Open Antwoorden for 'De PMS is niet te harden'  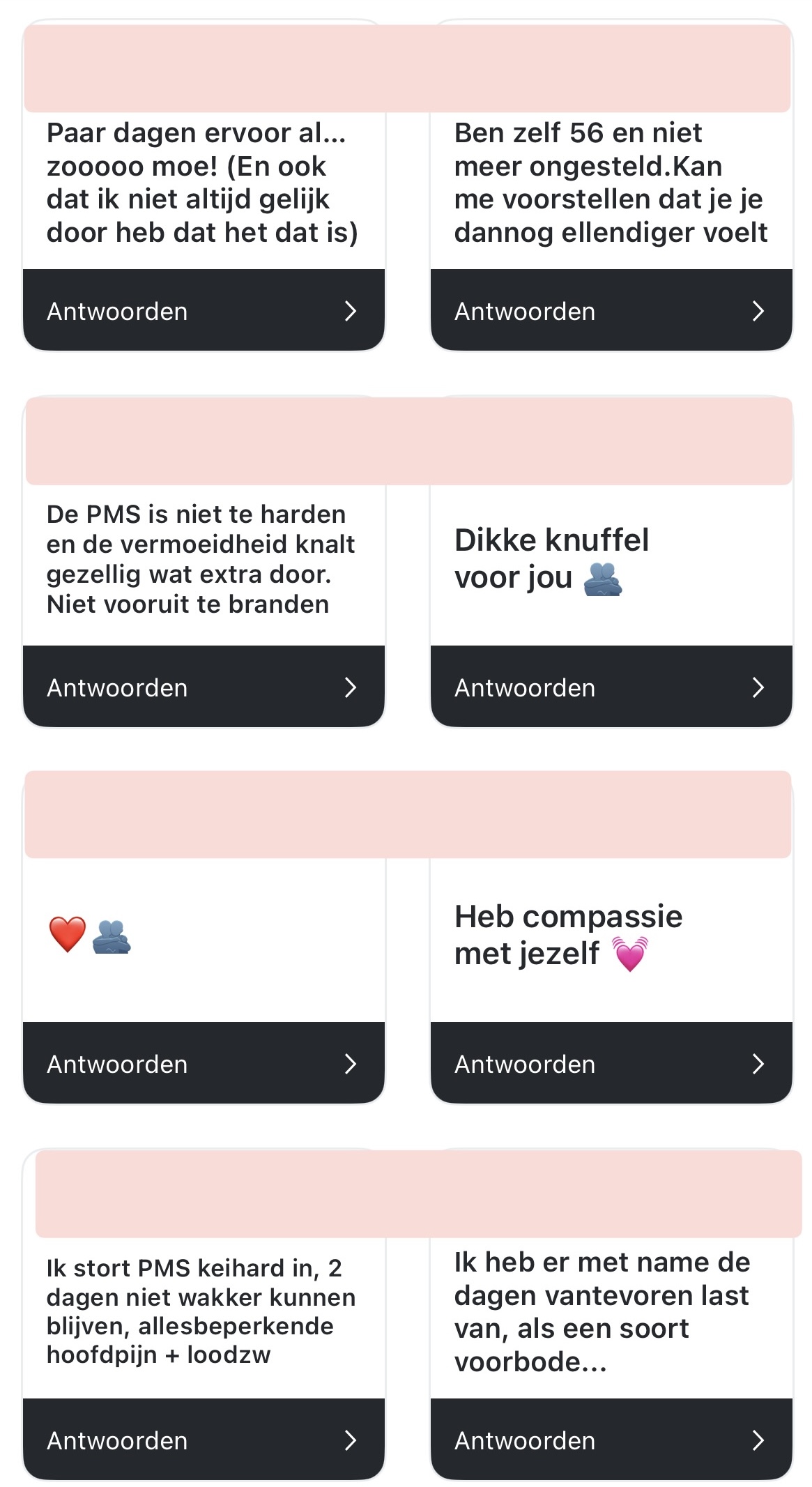203,687
